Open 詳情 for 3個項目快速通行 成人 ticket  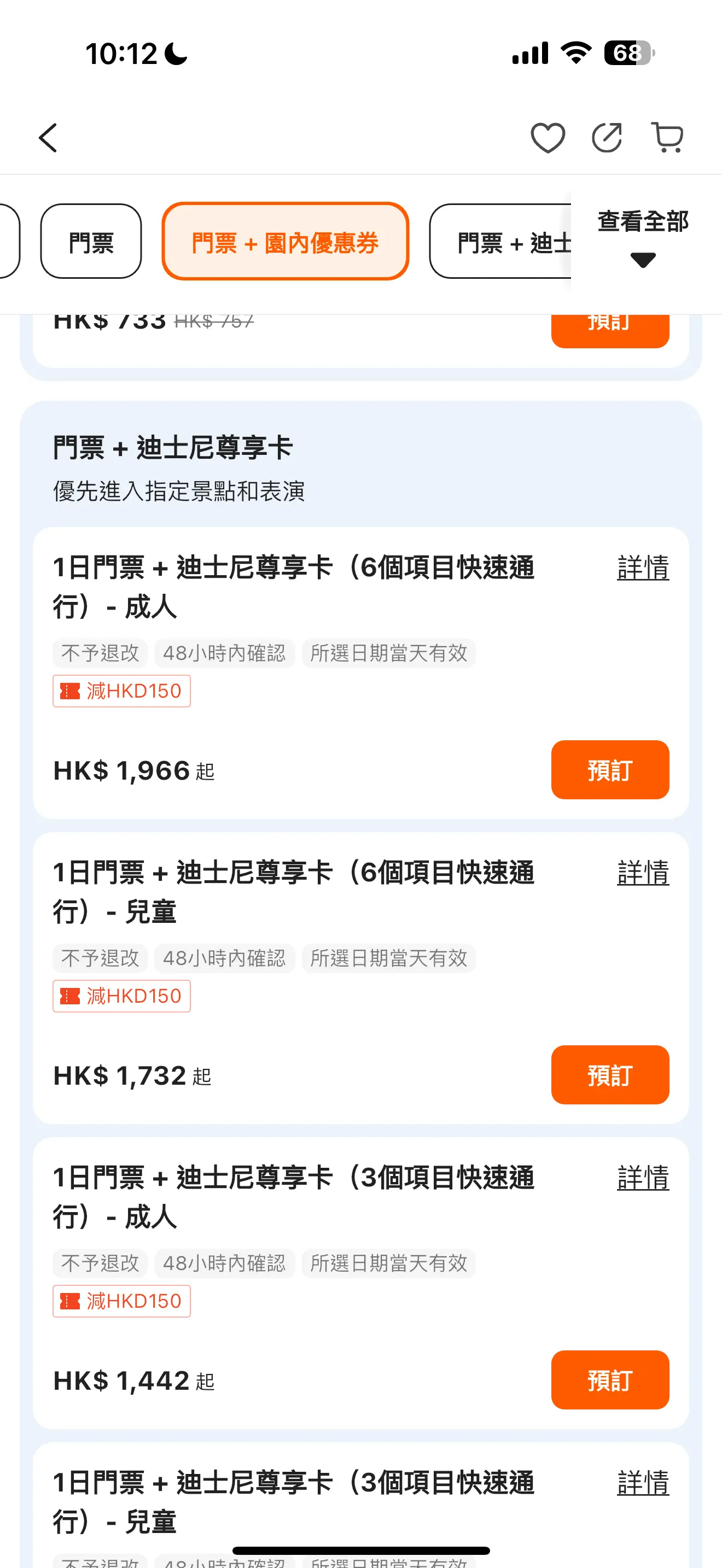tap(643, 1177)
